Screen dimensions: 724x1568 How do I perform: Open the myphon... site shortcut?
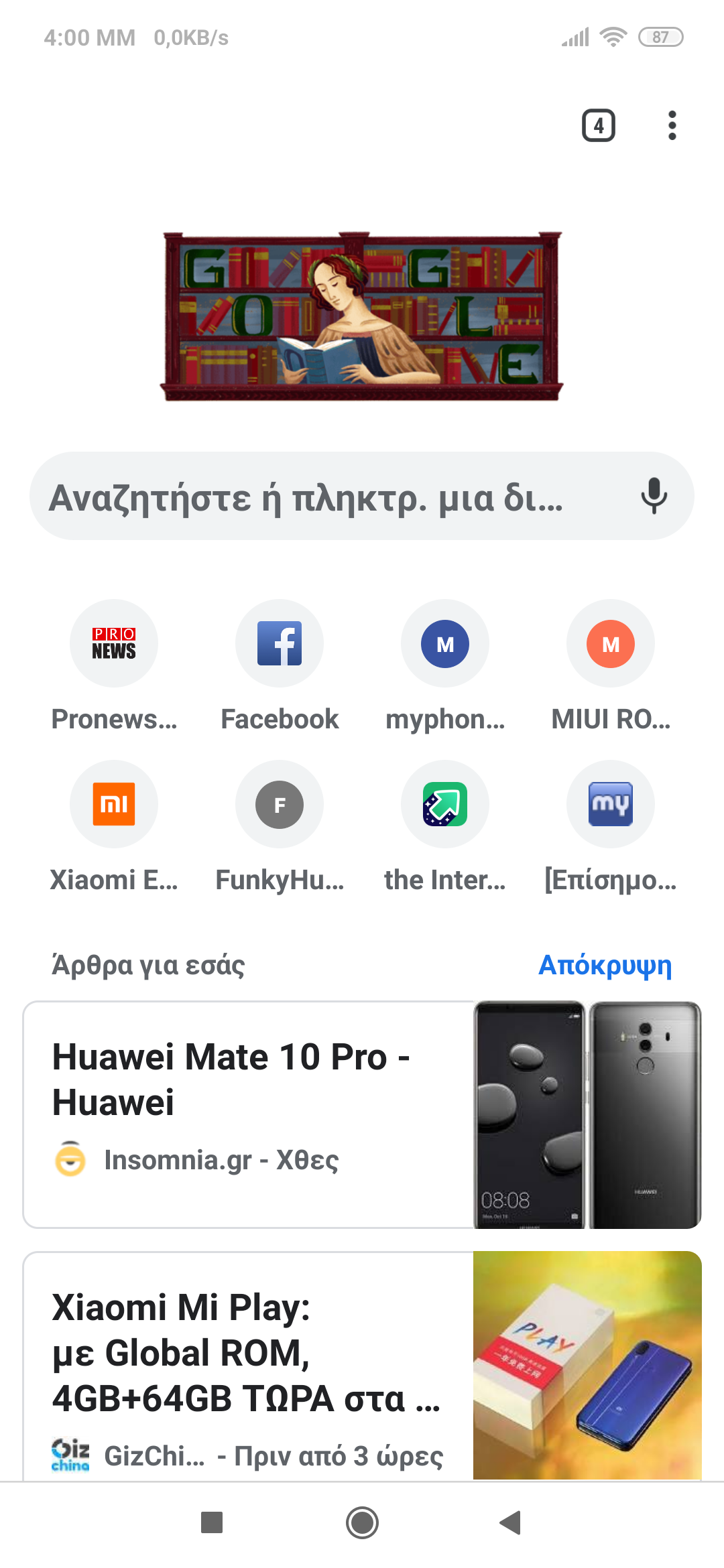(445, 644)
